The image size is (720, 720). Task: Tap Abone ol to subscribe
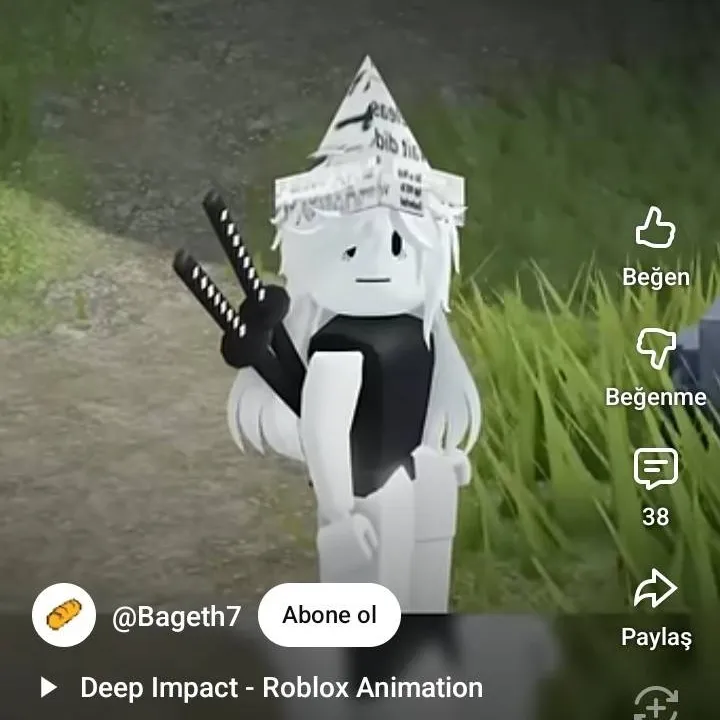point(329,615)
